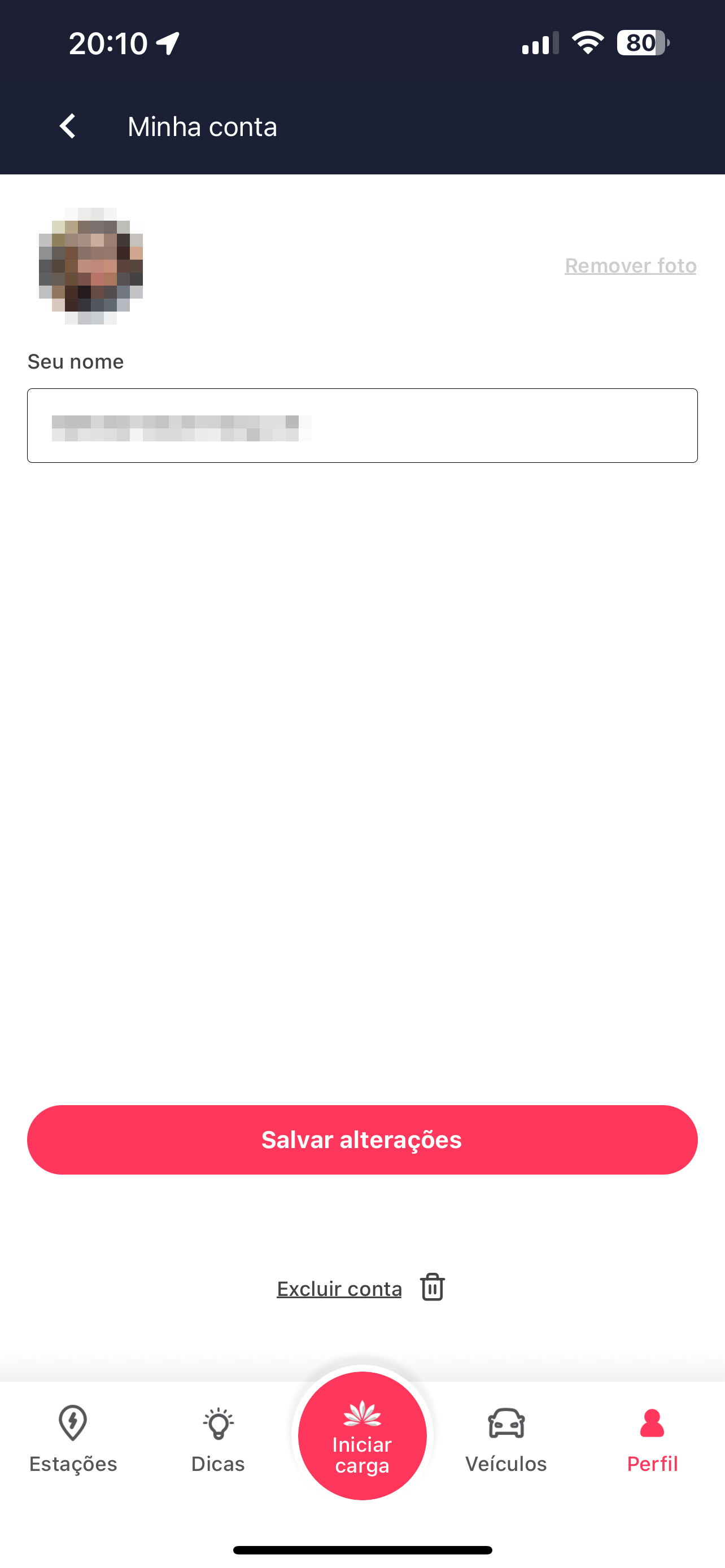725x1568 pixels.
Task: Start charging with Iniciar carga
Action: tap(362, 1435)
